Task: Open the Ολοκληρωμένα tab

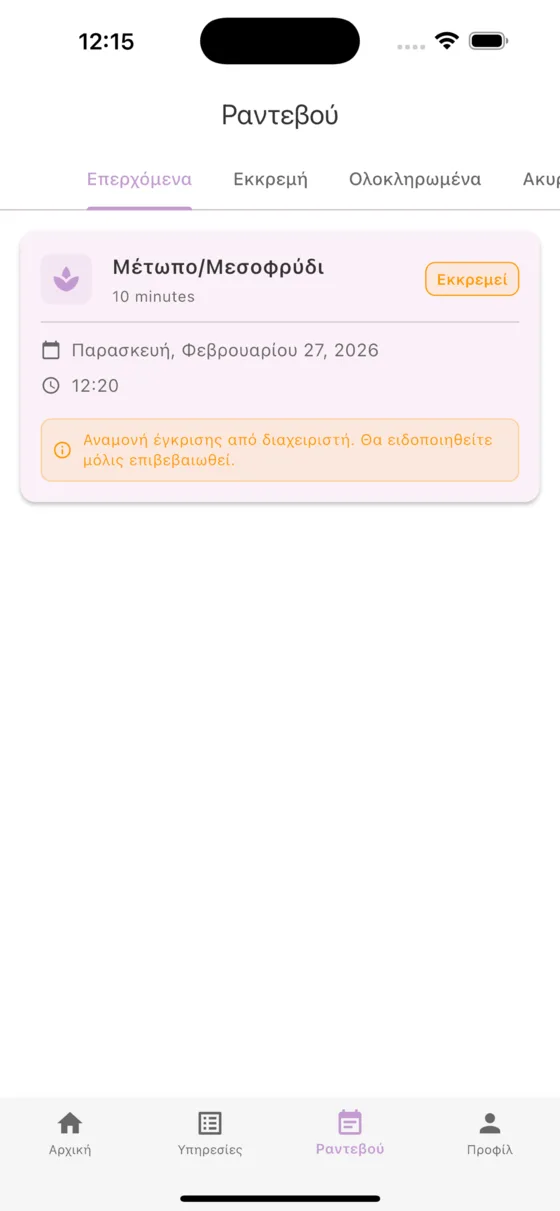Action: pyautogui.click(x=415, y=180)
